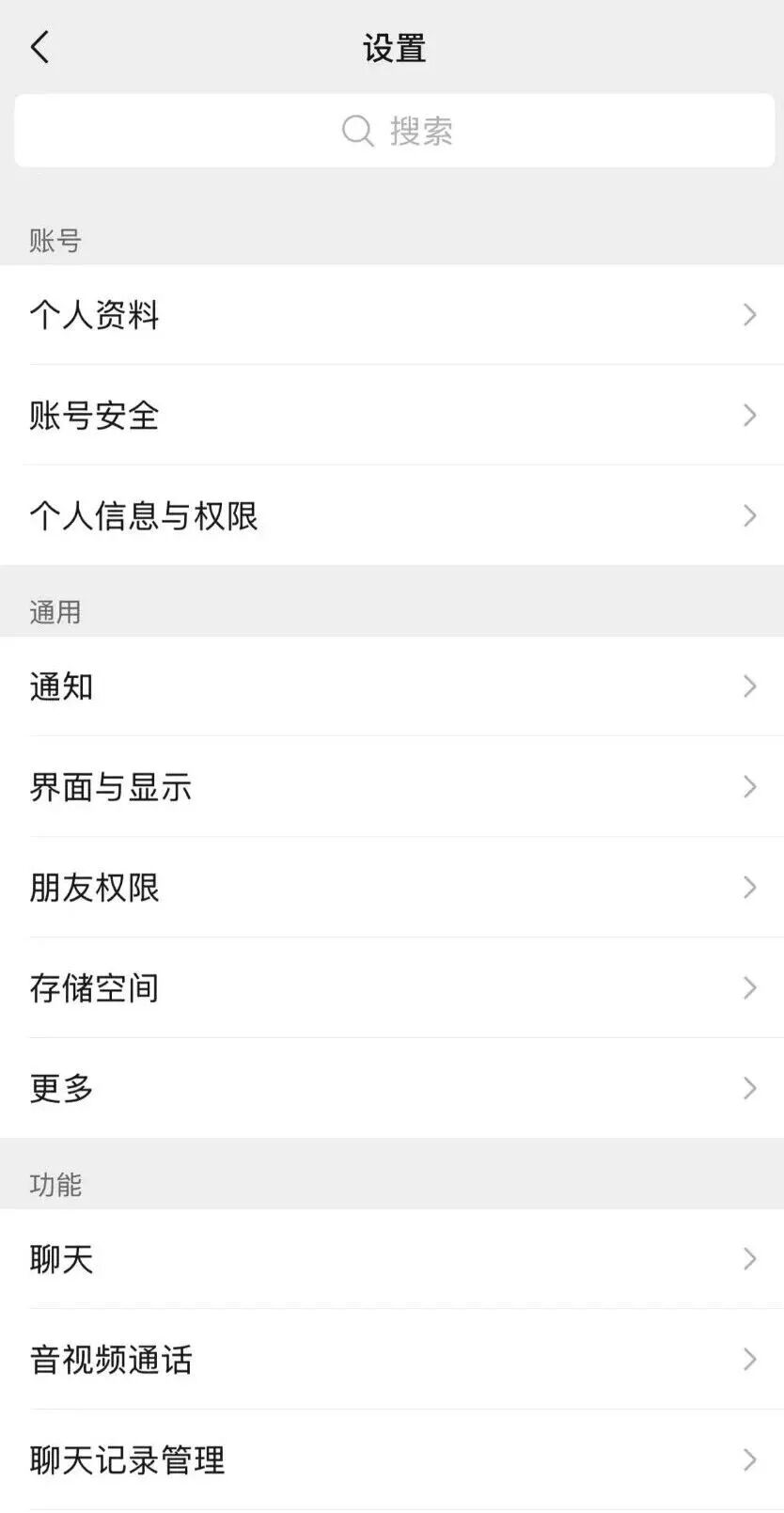Open 通知 settings

pos(392,686)
